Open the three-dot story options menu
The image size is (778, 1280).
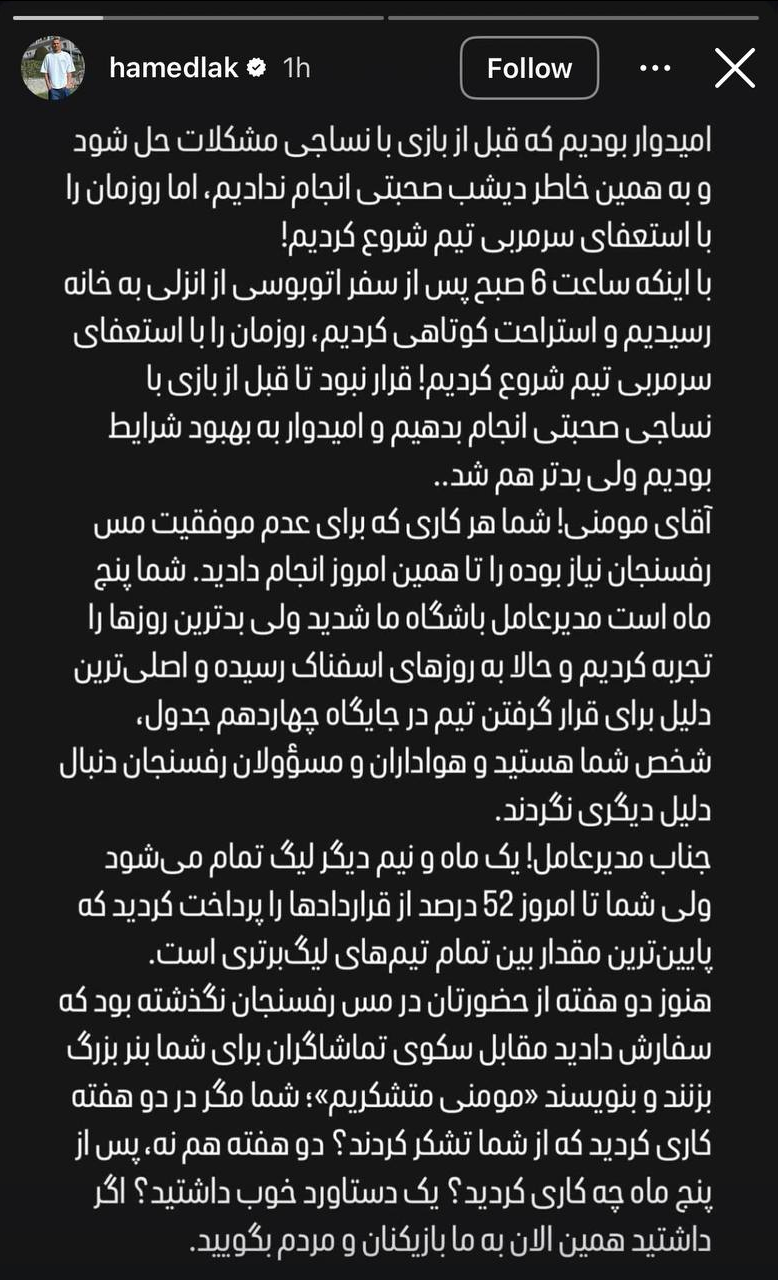(x=656, y=68)
